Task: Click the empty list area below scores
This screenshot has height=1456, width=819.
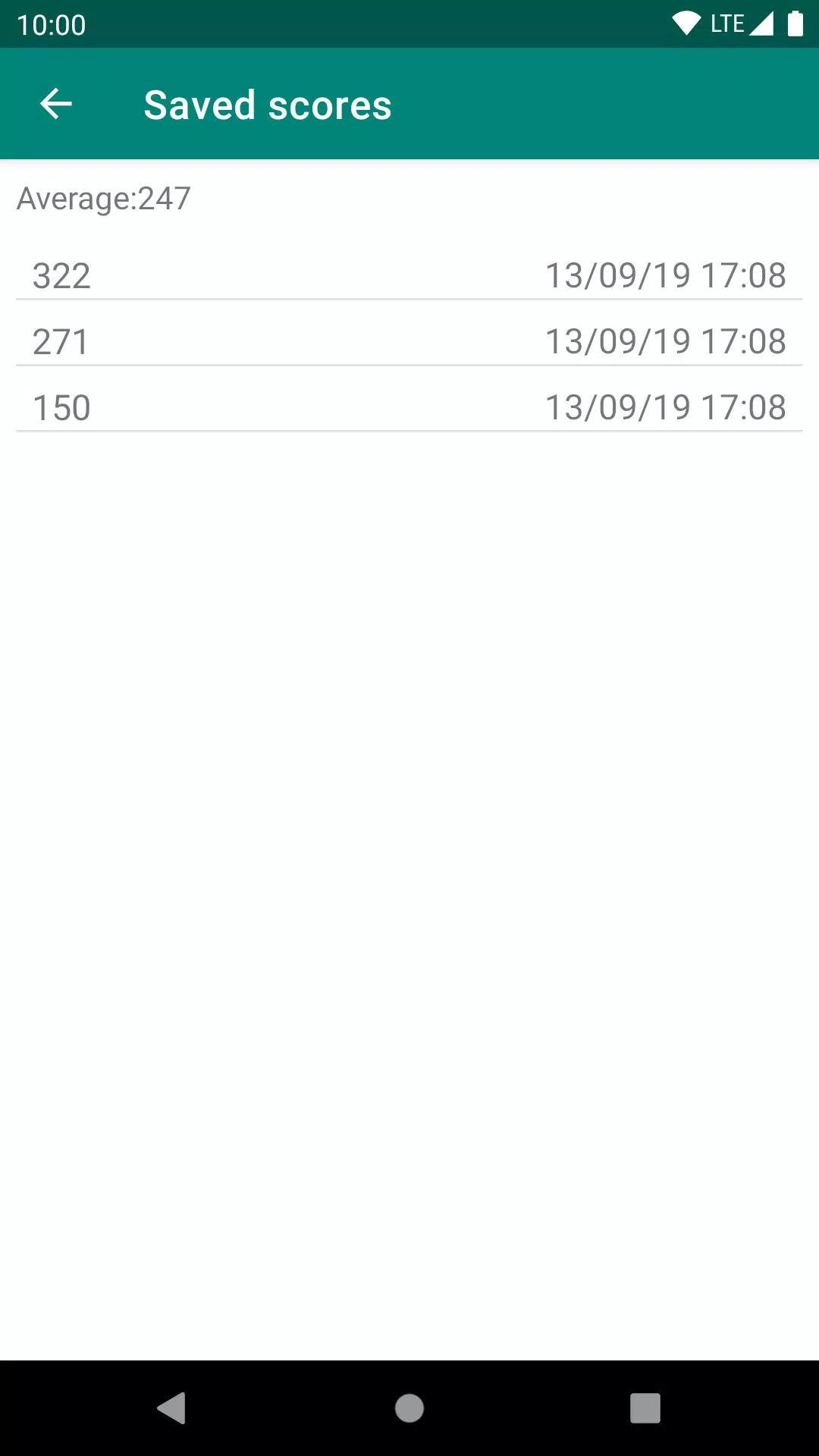Action: 409,834
